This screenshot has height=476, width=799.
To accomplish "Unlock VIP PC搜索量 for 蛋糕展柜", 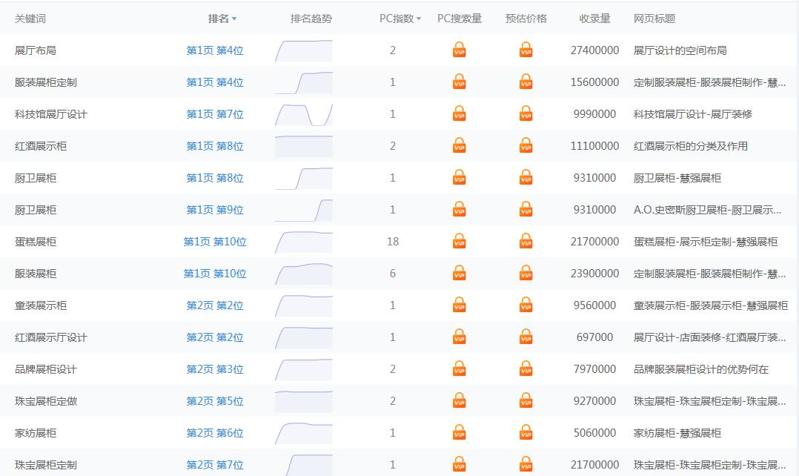I will [459, 242].
